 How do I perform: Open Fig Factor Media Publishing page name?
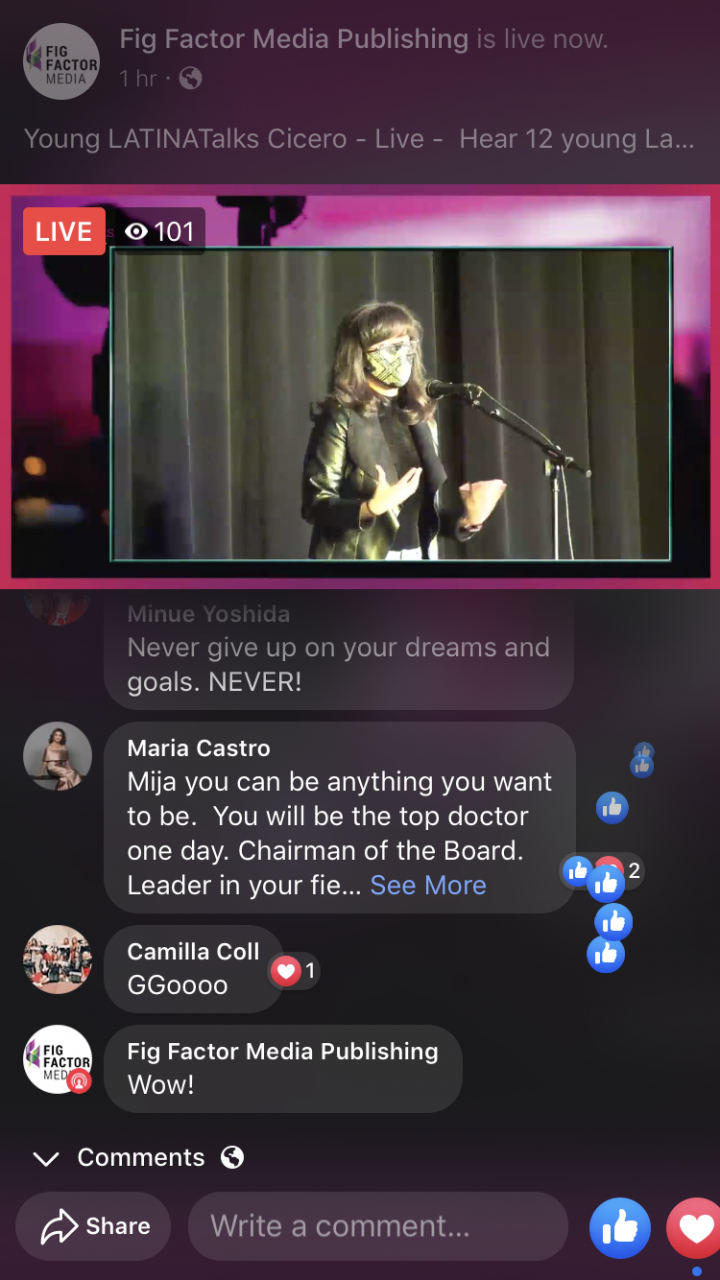pos(294,40)
